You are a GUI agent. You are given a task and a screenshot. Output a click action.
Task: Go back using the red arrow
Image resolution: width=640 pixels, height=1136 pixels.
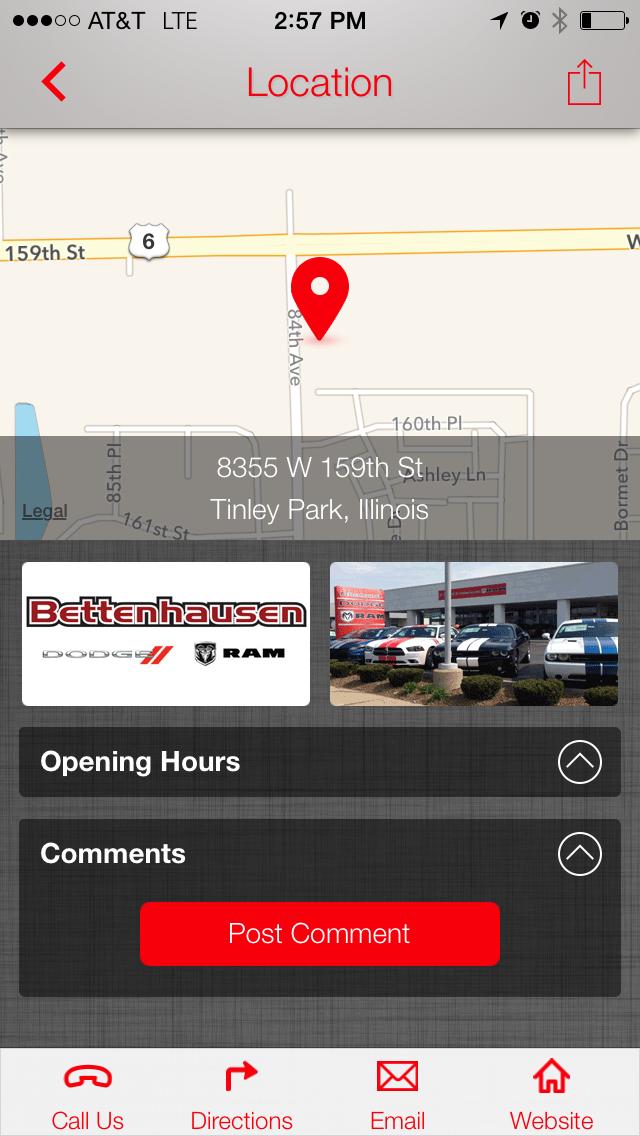pyautogui.click(x=54, y=82)
